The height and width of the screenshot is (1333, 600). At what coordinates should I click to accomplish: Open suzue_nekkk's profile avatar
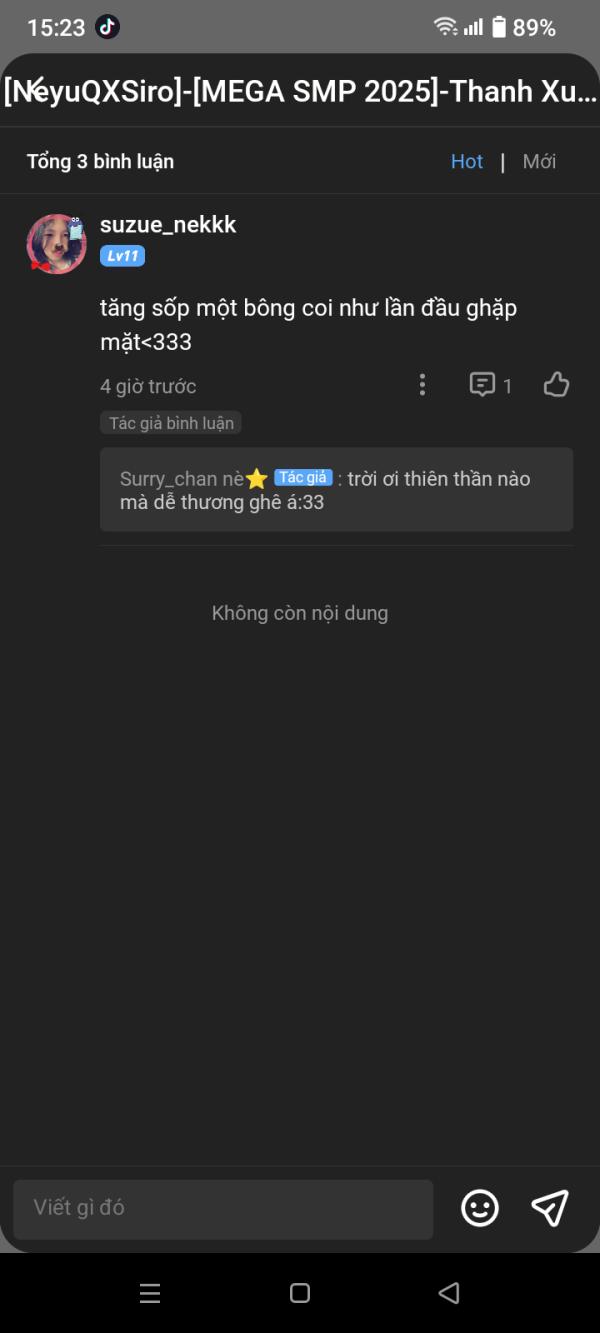(56, 243)
